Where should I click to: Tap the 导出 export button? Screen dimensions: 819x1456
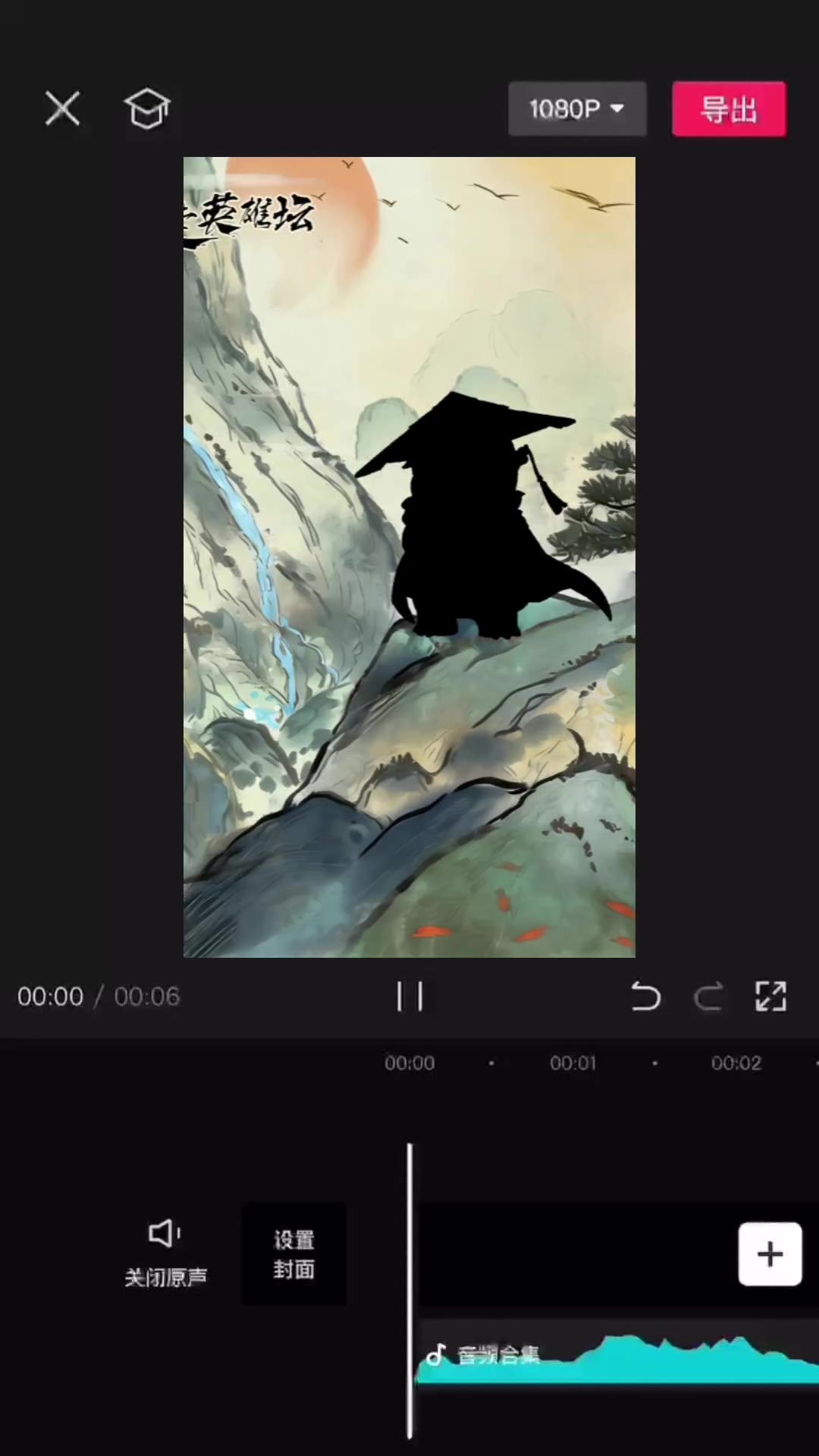729,109
